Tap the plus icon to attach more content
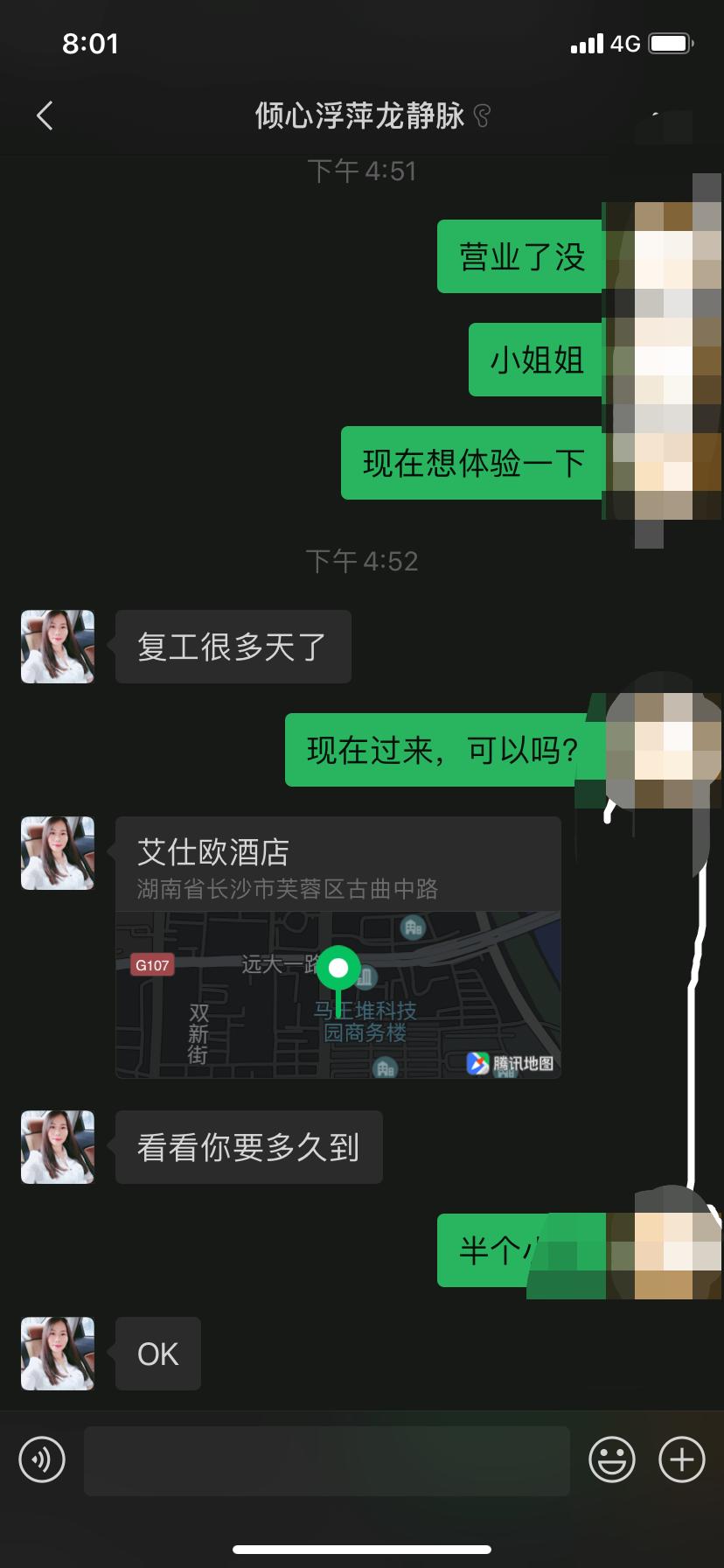Image resolution: width=724 pixels, height=1568 pixels. pos(680,1459)
